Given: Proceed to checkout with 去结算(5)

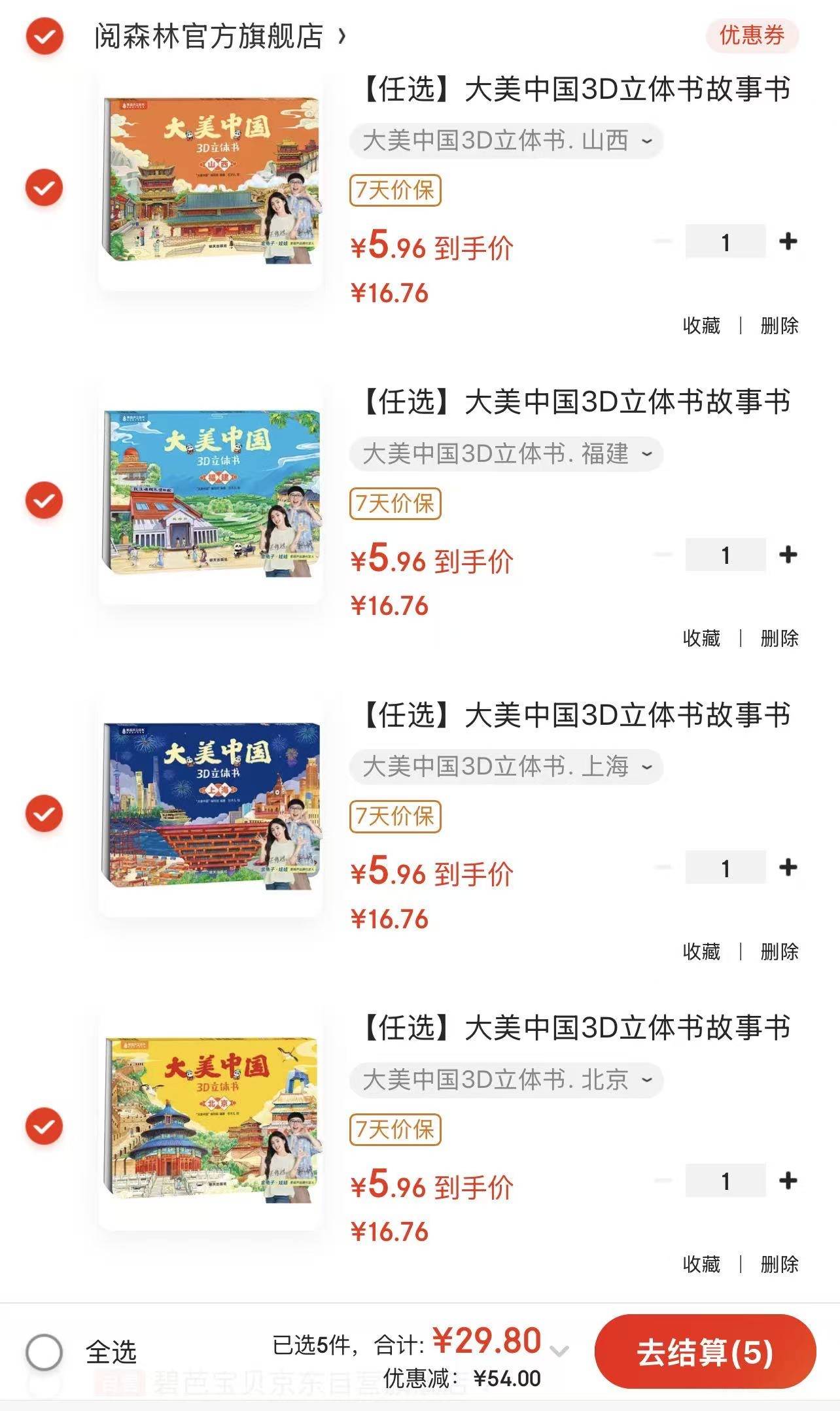Looking at the screenshot, I should 705,1351.
